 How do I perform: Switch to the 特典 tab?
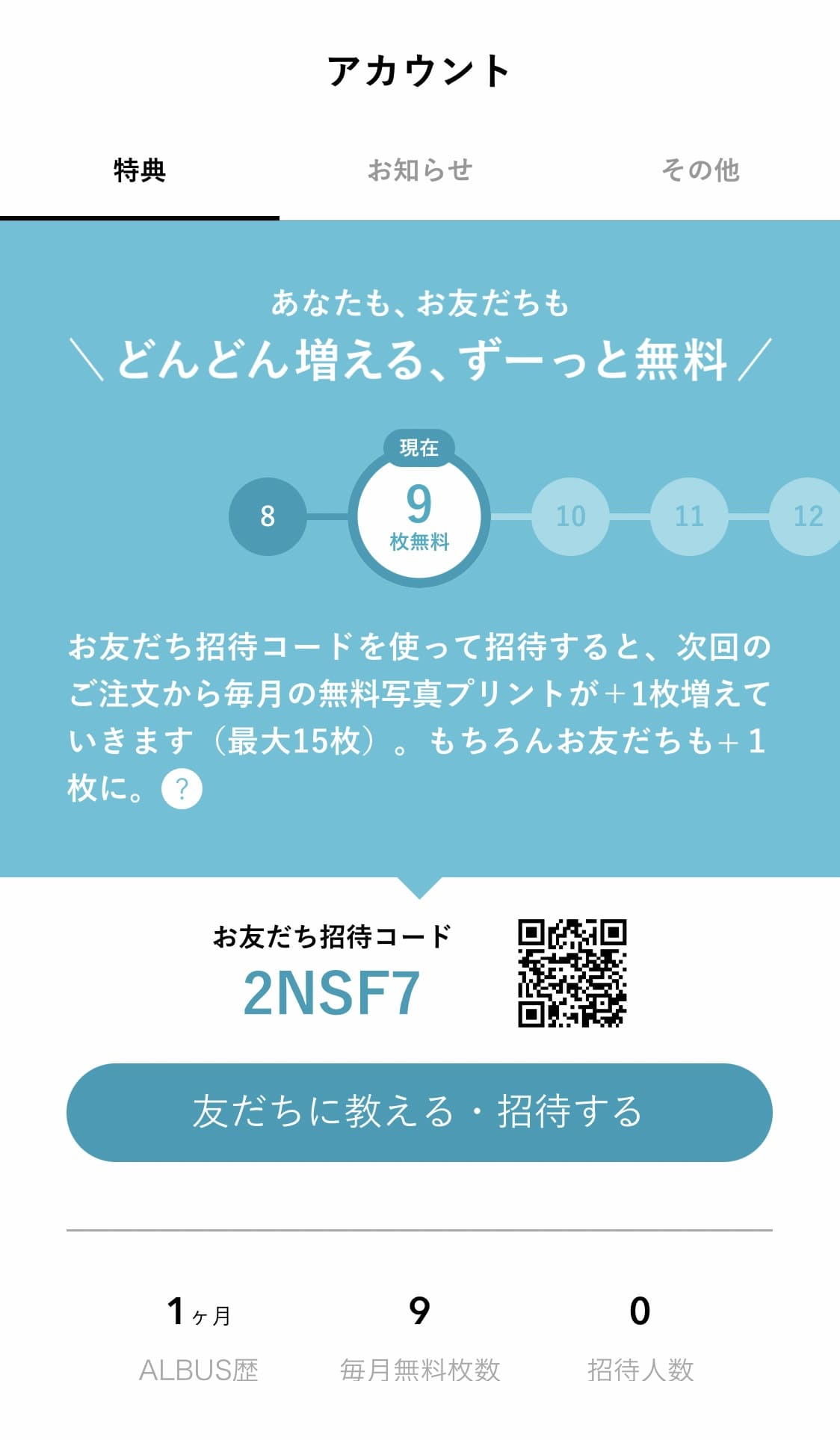click(x=140, y=171)
